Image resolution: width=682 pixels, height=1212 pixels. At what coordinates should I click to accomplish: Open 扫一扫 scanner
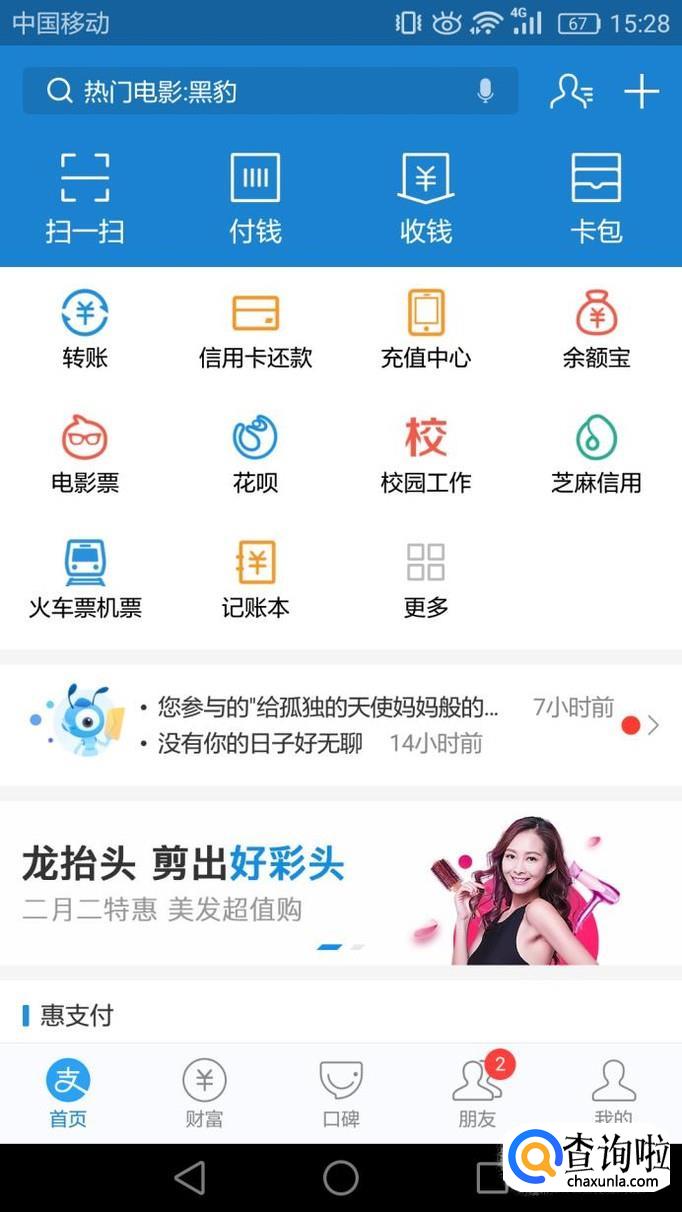point(85,198)
